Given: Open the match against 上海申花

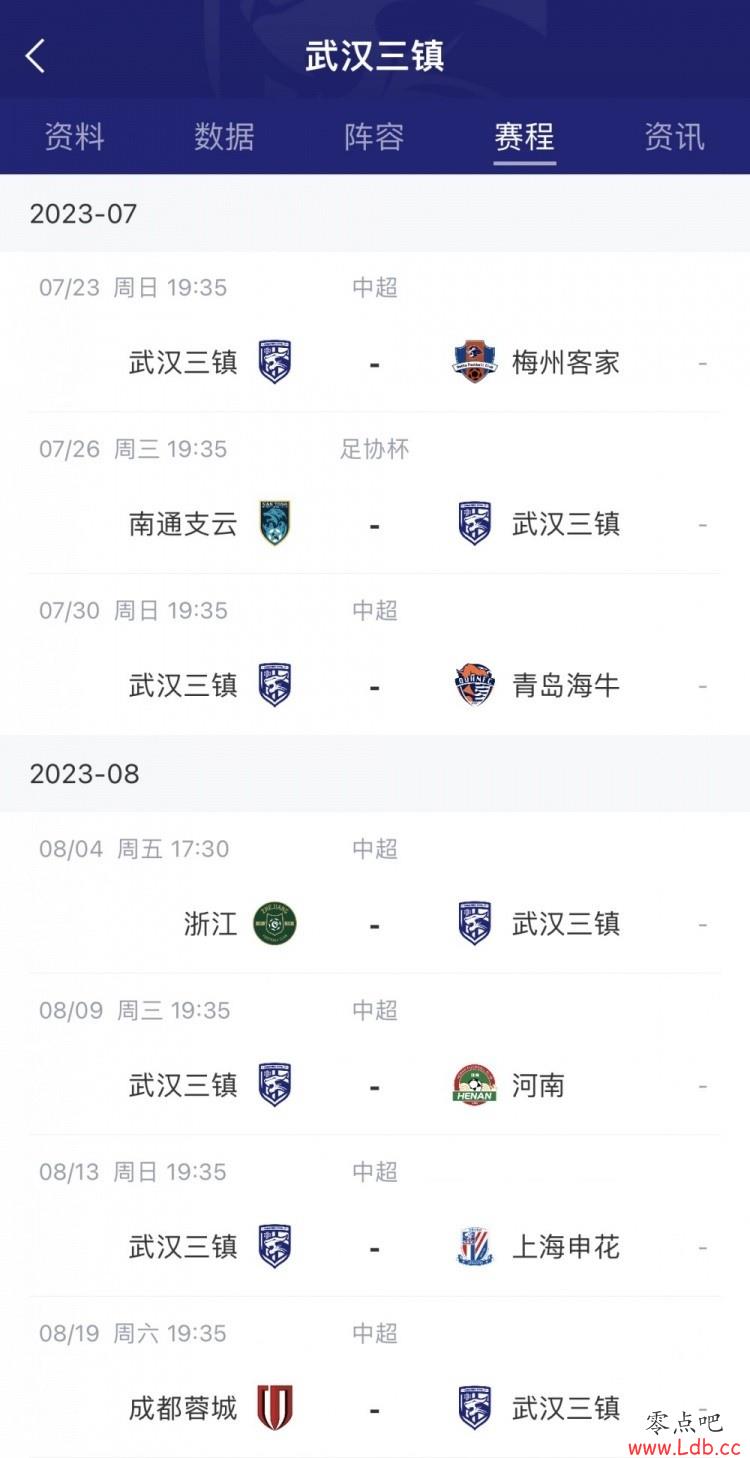Looking at the screenshot, I should click(374, 1216).
